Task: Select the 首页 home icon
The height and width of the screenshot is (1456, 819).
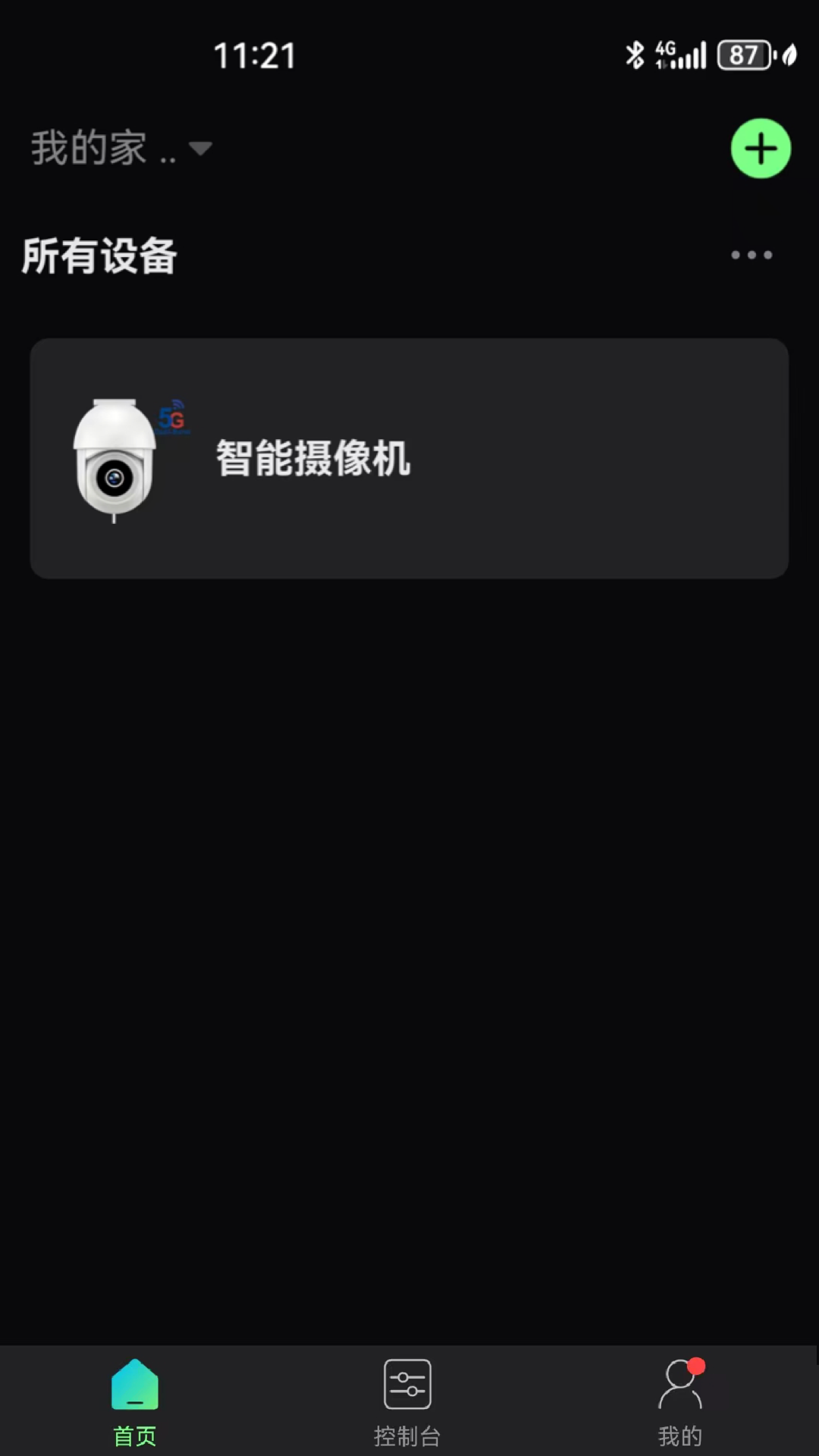Action: [x=135, y=1385]
